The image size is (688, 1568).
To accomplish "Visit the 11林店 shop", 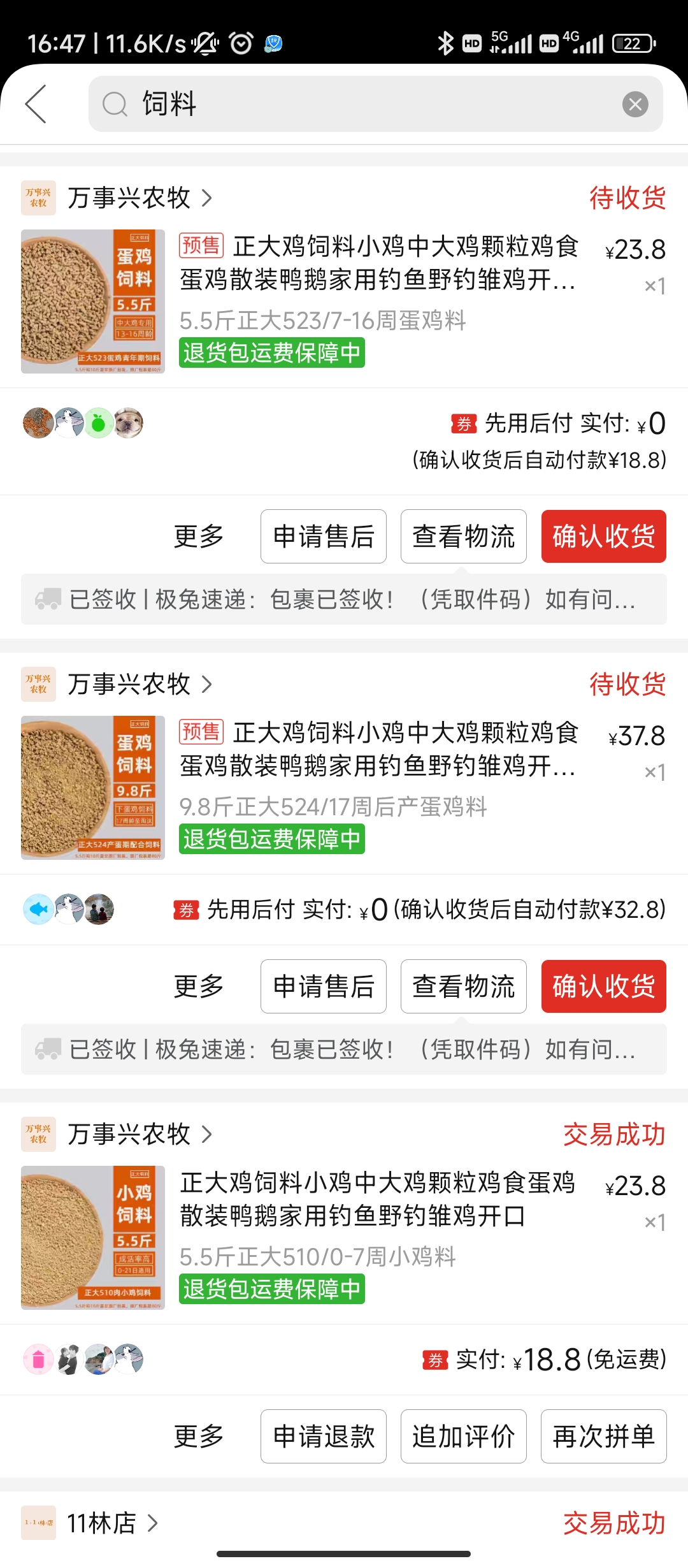I will tap(102, 1523).
